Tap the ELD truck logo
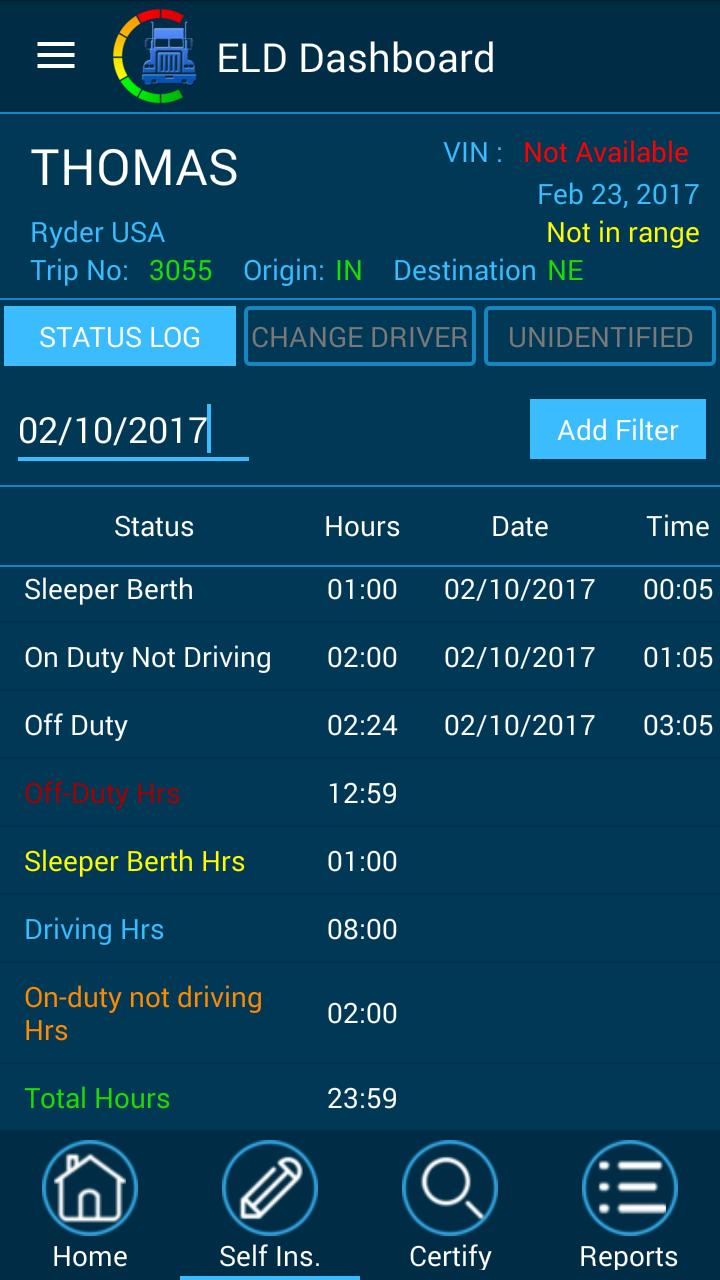The height and width of the screenshot is (1280, 720). (155, 56)
